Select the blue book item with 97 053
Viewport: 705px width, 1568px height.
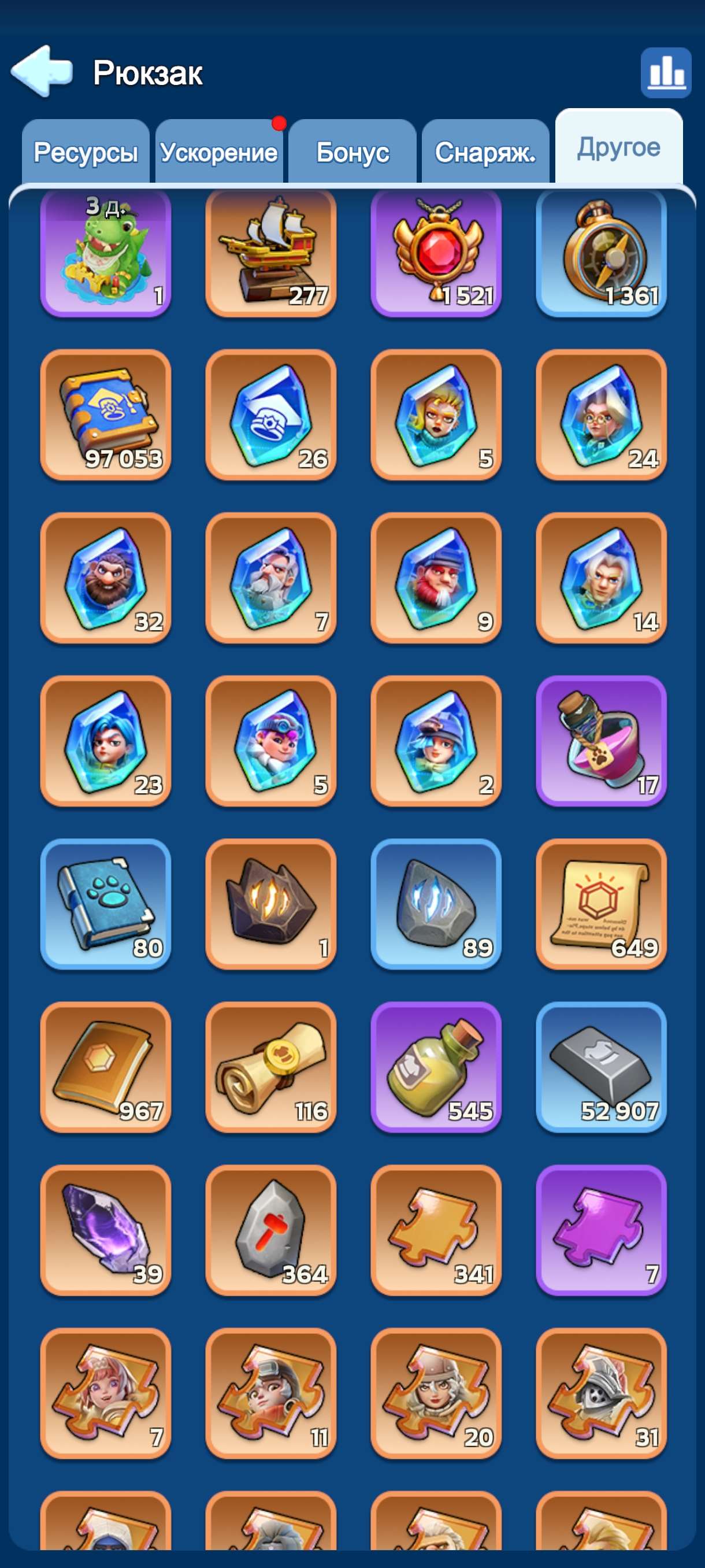(105, 415)
